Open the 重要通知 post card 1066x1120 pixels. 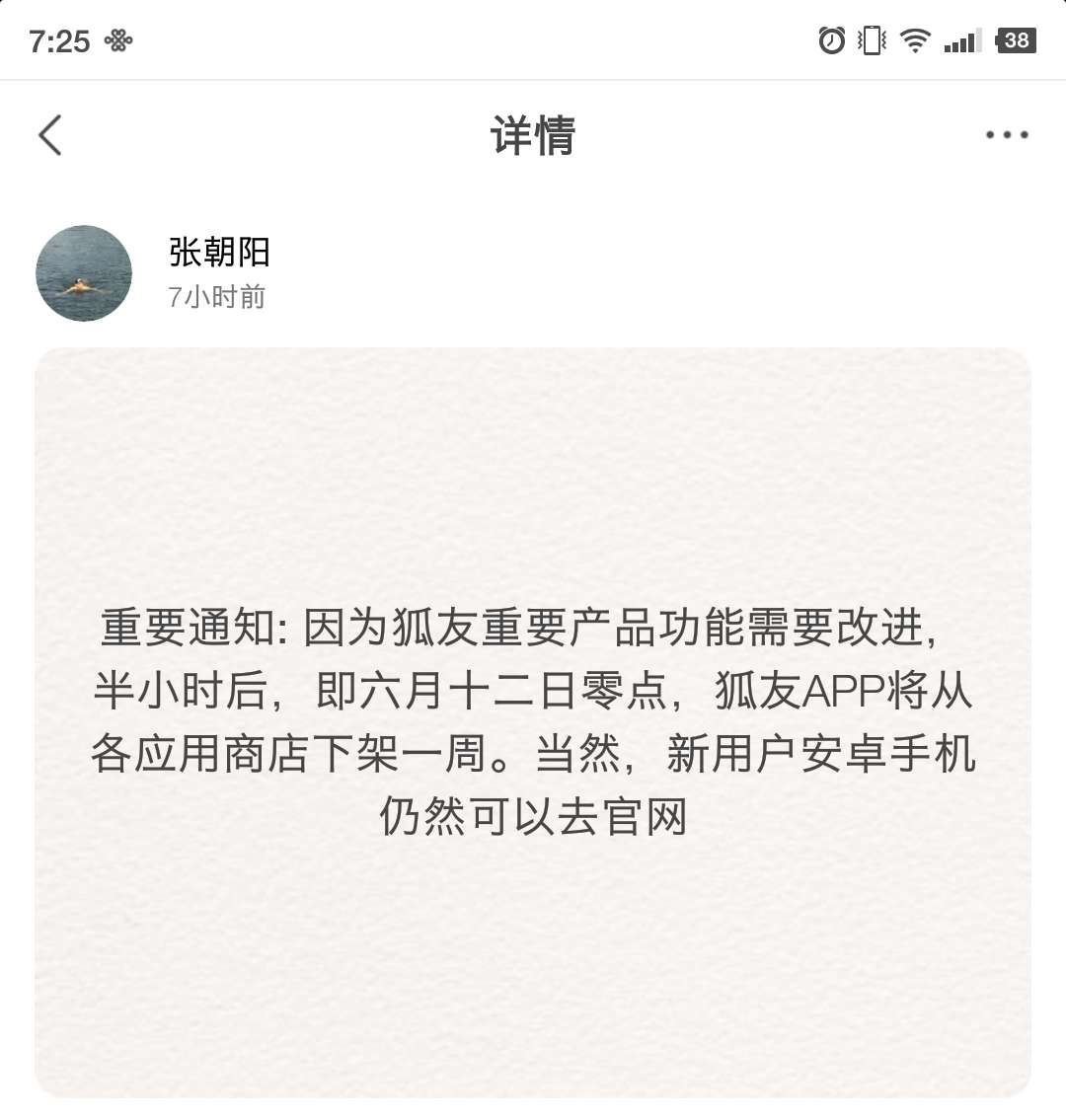(x=533, y=721)
